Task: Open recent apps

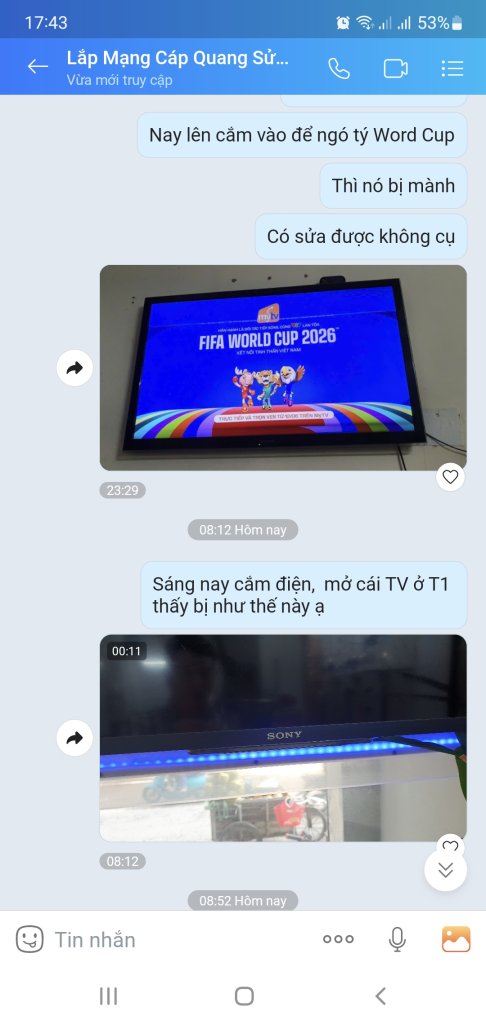Action: pyautogui.click(x=108, y=996)
